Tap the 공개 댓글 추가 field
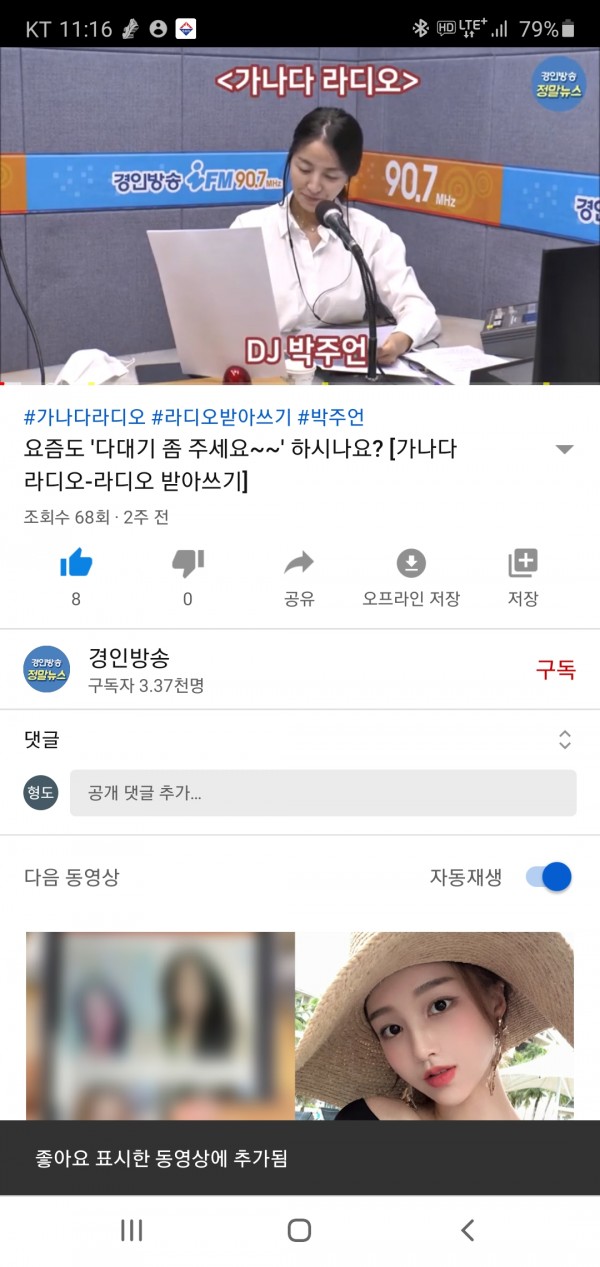Viewport: 600px width, 1267px height. (x=323, y=794)
